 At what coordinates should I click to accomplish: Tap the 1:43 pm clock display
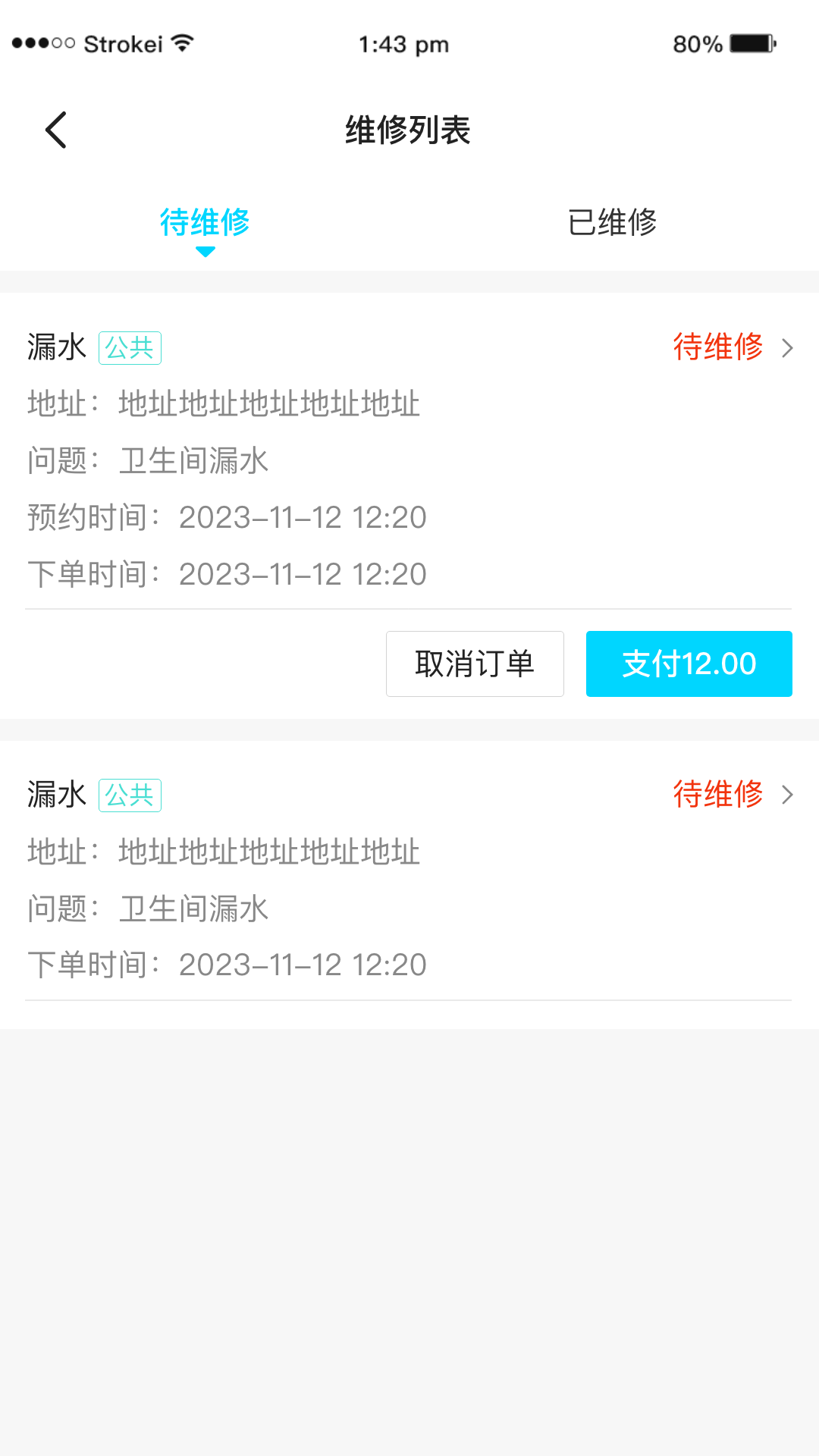point(405,43)
